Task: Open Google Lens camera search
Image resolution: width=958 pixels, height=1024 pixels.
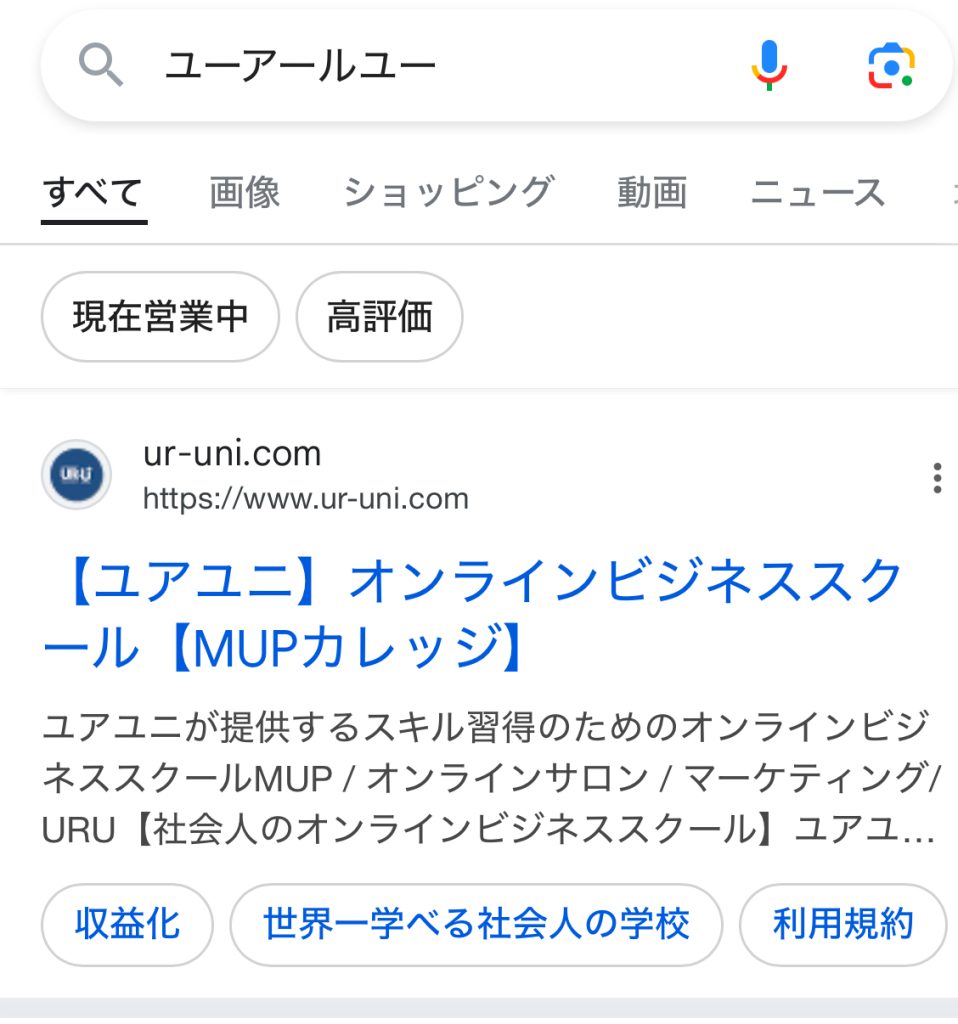Action: [x=890, y=66]
